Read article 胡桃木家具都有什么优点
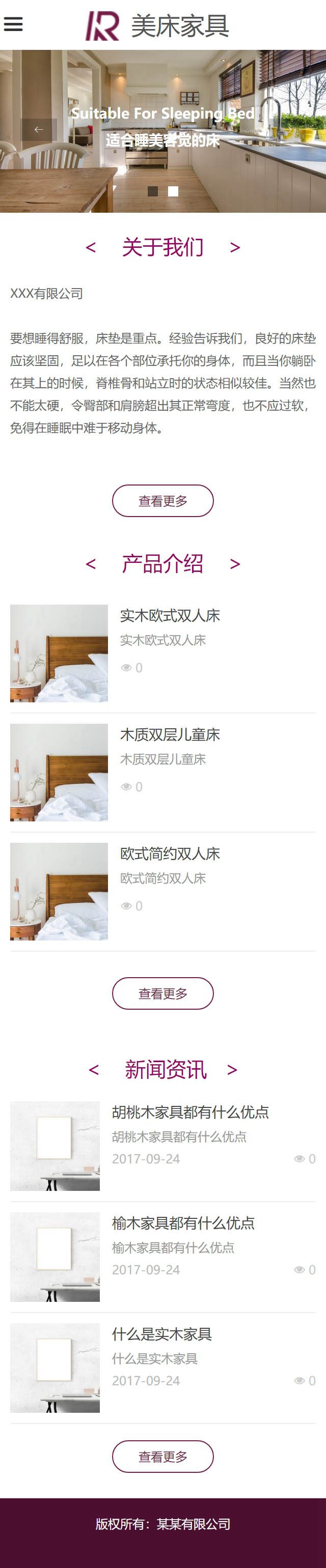The height and width of the screenshot is (1568, 326). 190,1112
